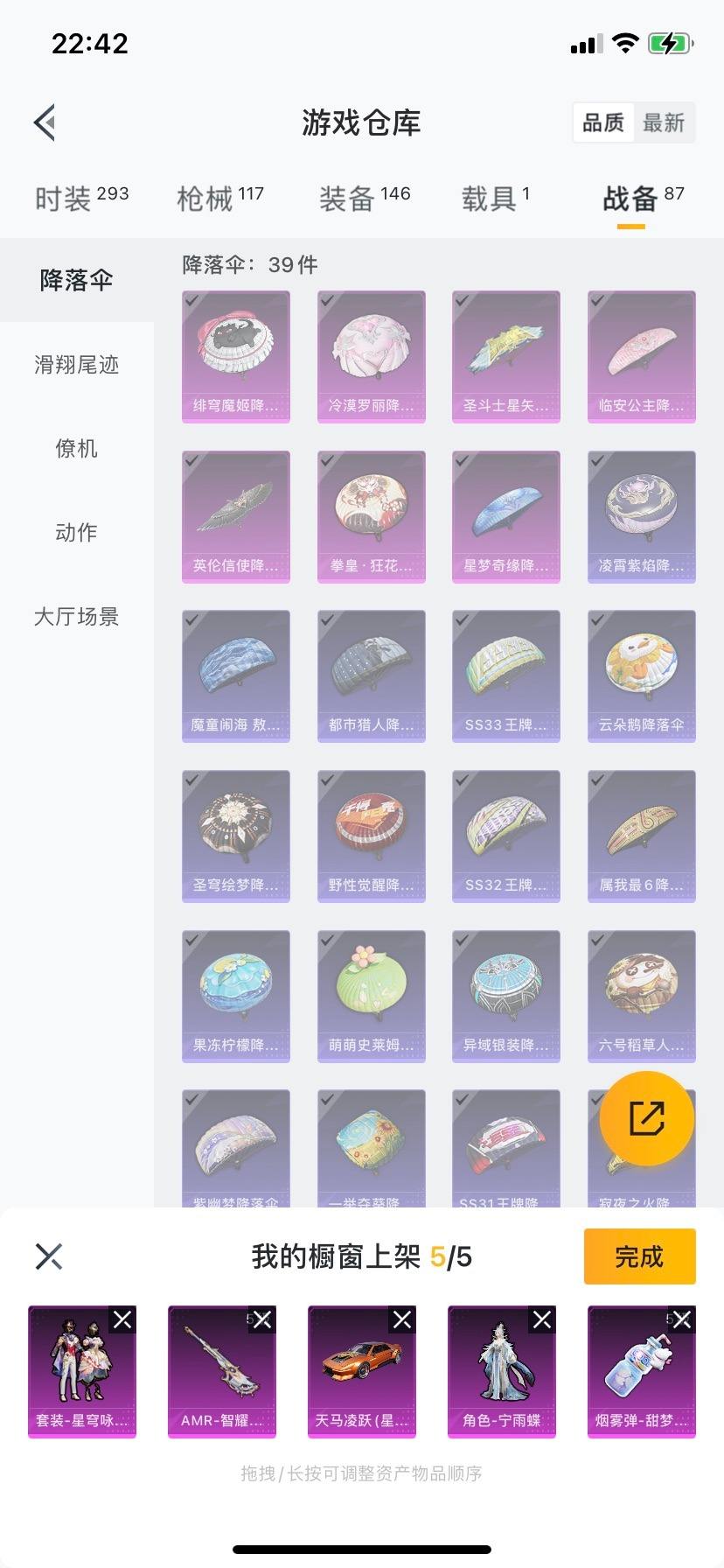This screenshot has width=724, height=1568.
Task: Select the 野性觉醒 parachute
Action: [x=371, y=836]
